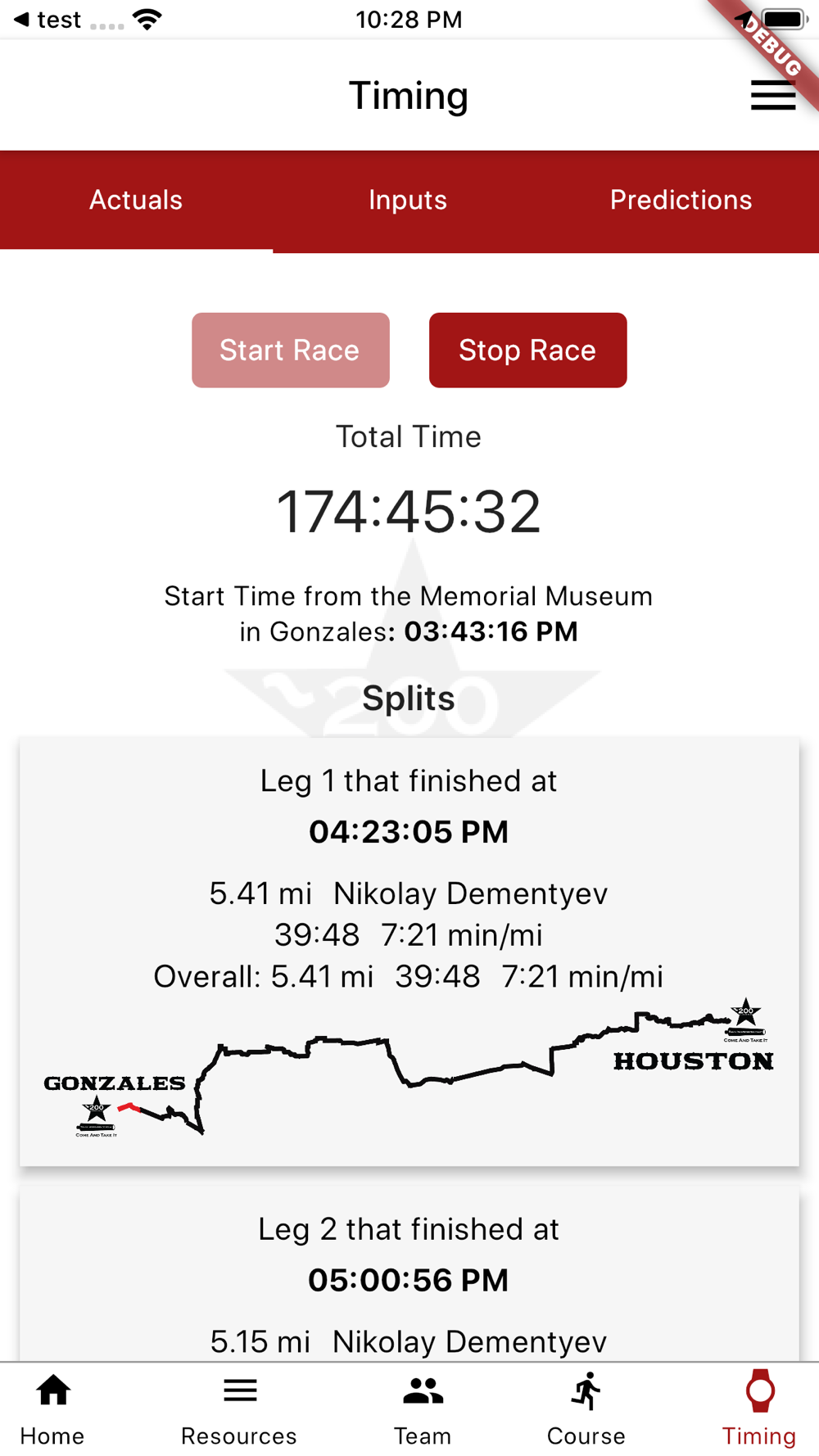Open the Team tab
This screenshot has height=1456, width=819.
click(423, 1409)
